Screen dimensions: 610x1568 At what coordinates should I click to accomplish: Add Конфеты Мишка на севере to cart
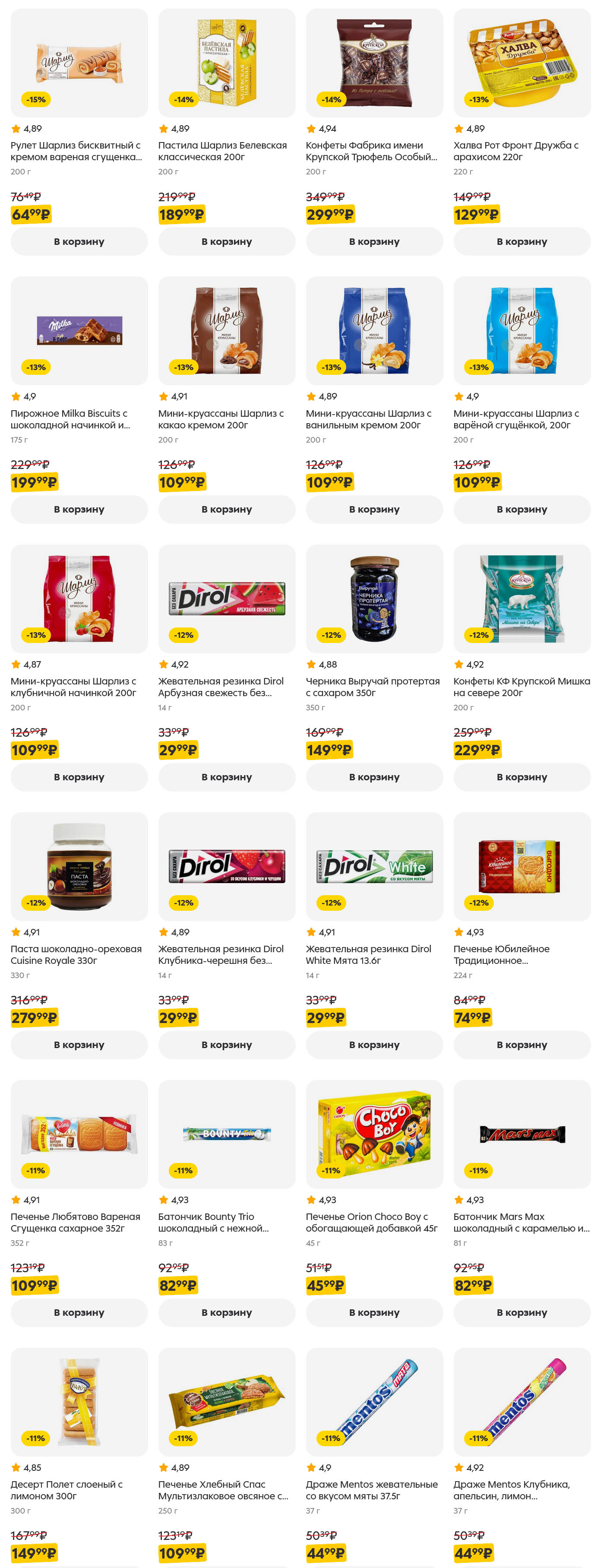point(522,777)
